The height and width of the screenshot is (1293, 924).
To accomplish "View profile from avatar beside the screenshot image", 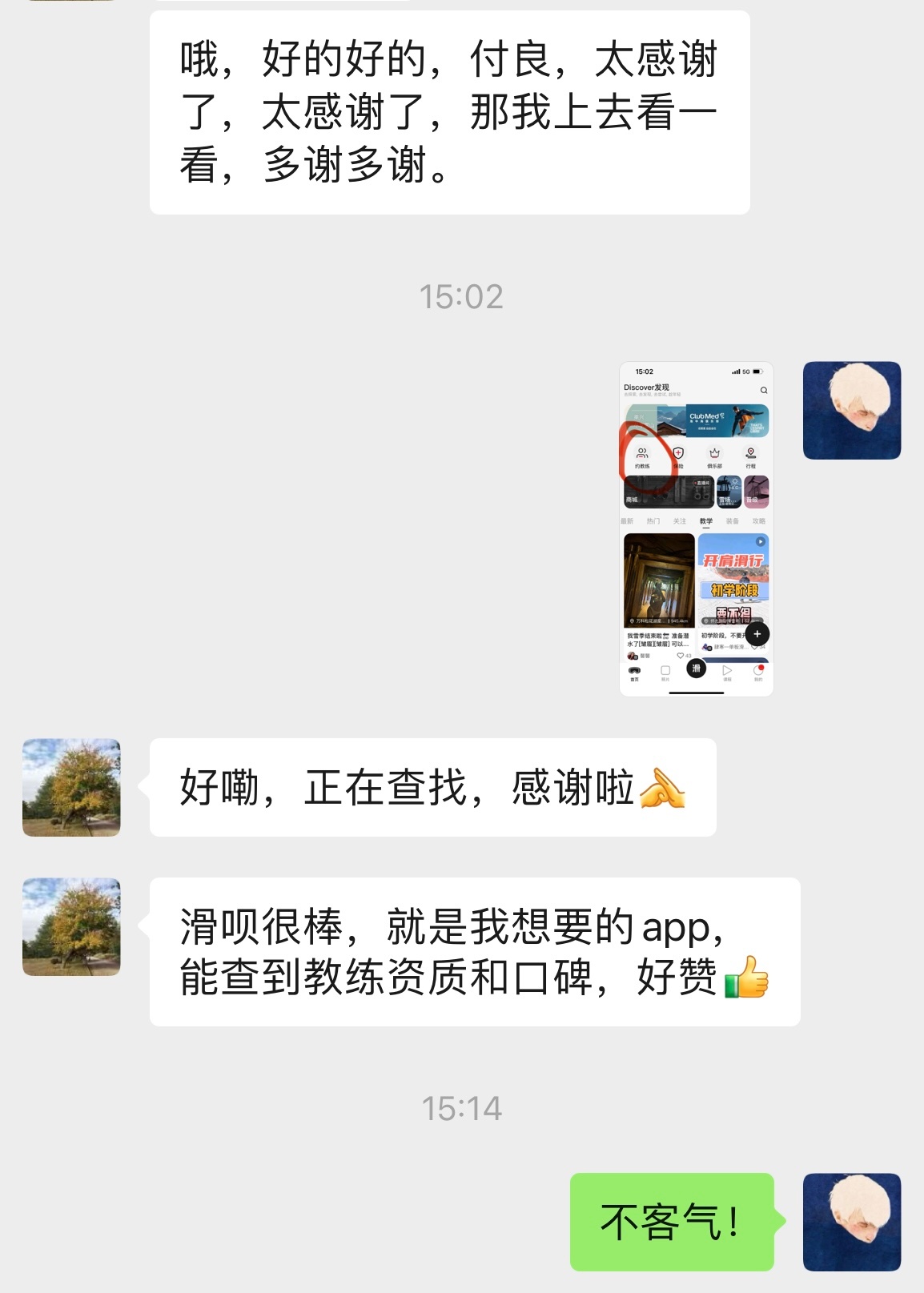I will pyautogui.click(x=851, y=411).
